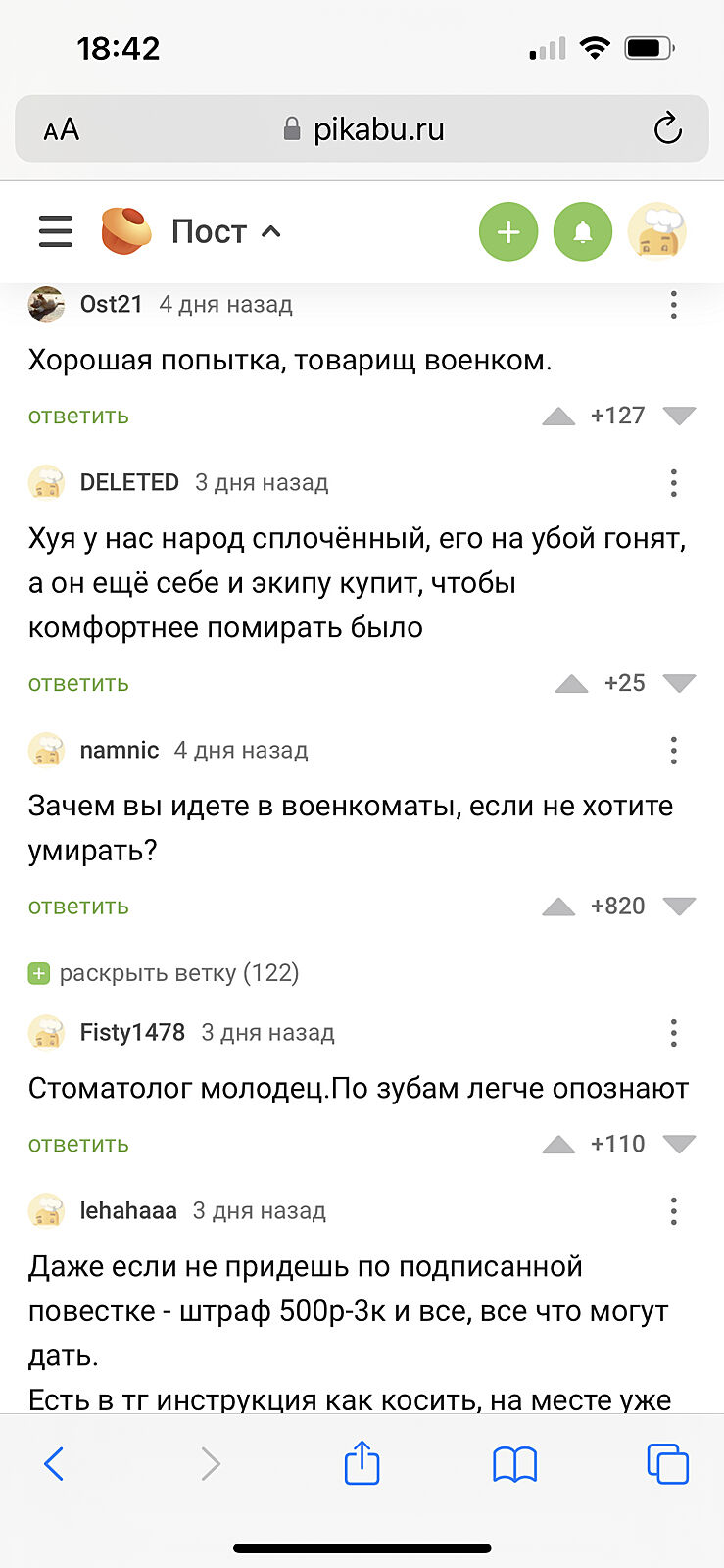Image resolution: width=724 pixels, height=1568 pixels.
Task: Downvote Fisty1478's comment
Action: pos(679,1144)
